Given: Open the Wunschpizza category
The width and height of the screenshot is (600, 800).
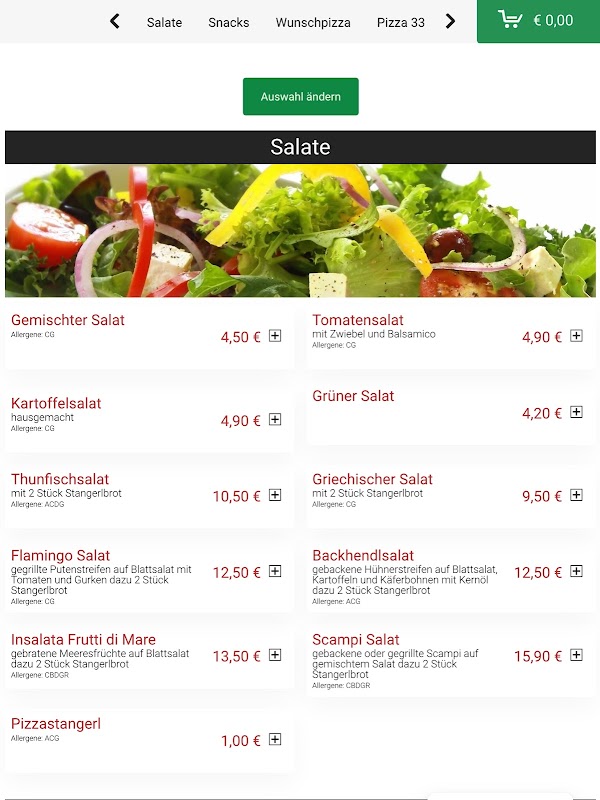Looking at the screenshot, I should (313, 22).
